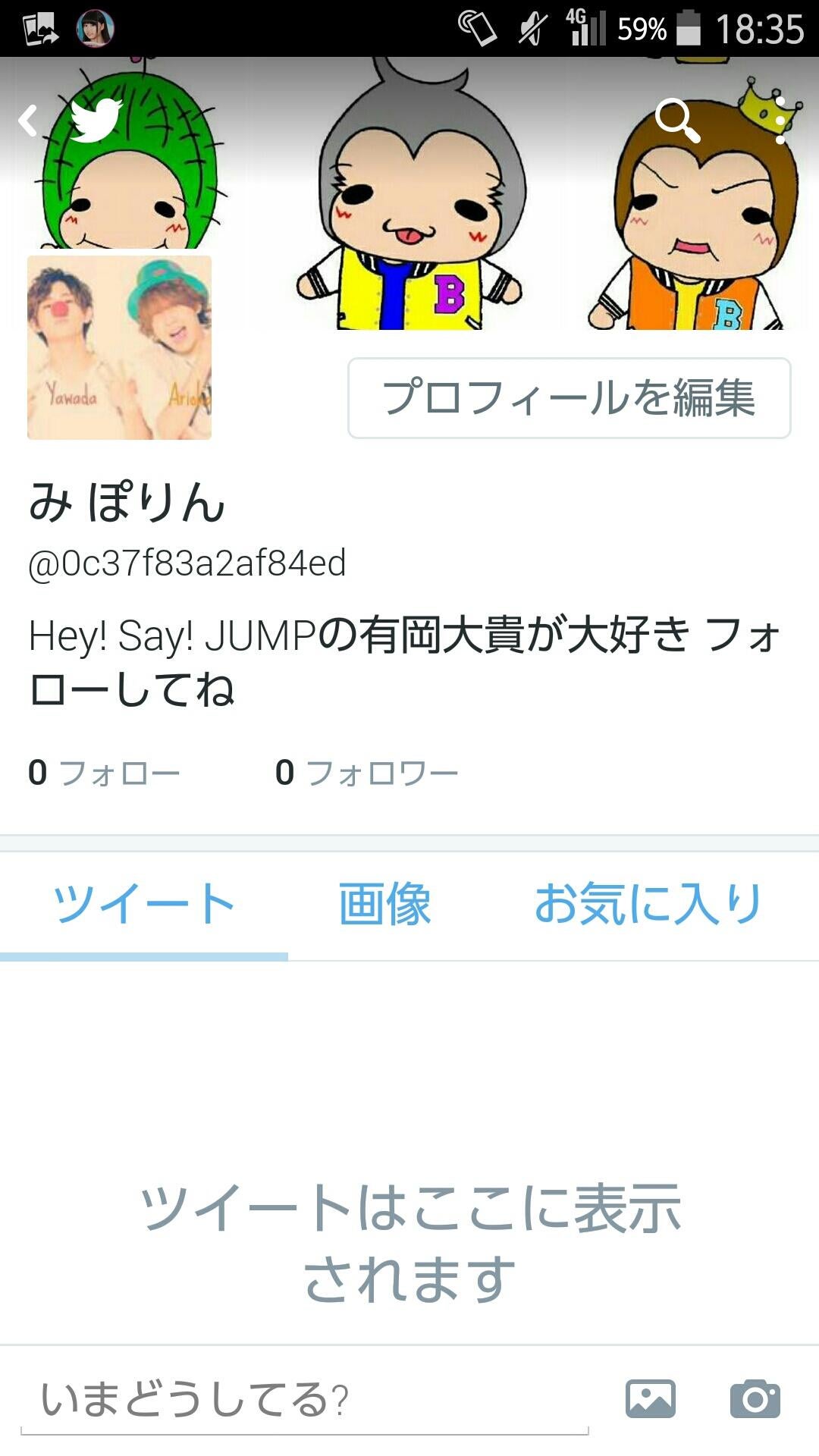The width and height of the screenshot is (819, 1456).
Task: Switch to the 画像 tab
Action: pos(384,904)
